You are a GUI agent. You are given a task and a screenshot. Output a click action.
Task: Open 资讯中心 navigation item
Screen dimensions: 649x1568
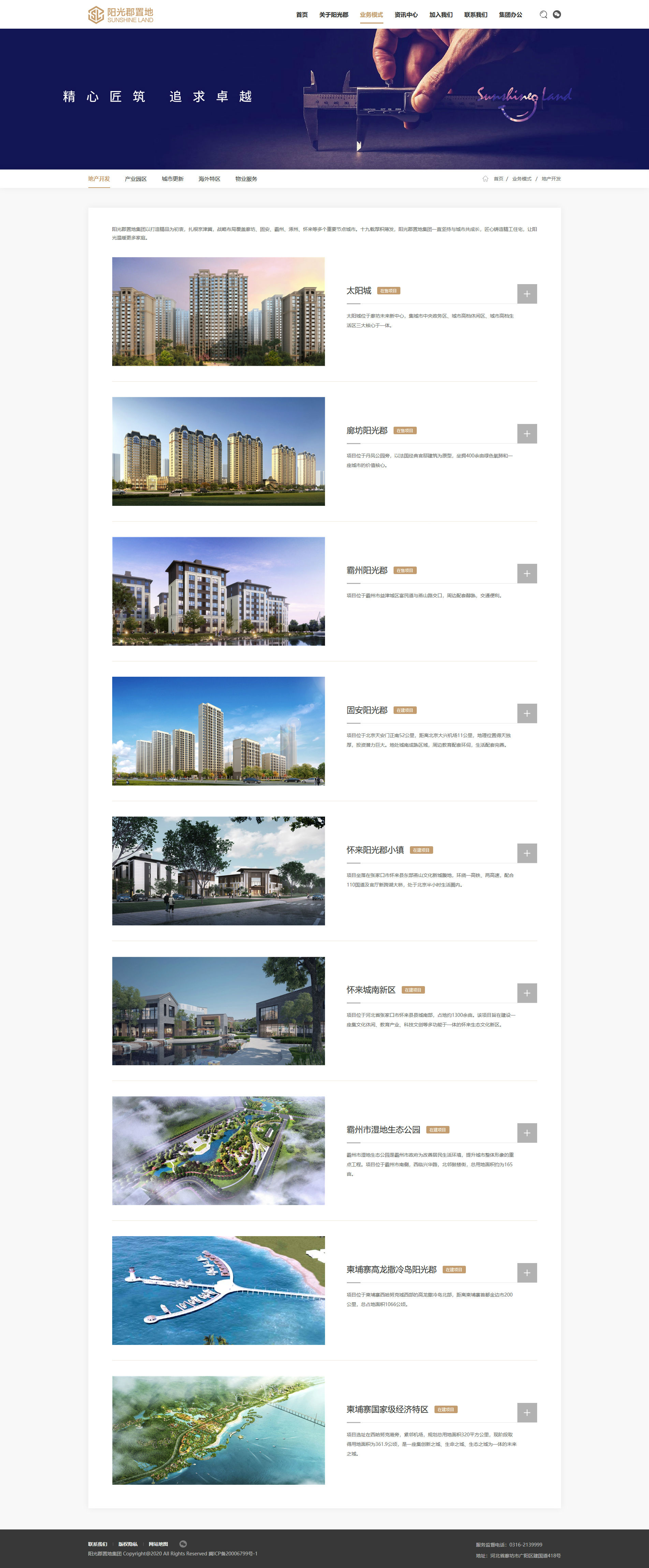[405, 15]
